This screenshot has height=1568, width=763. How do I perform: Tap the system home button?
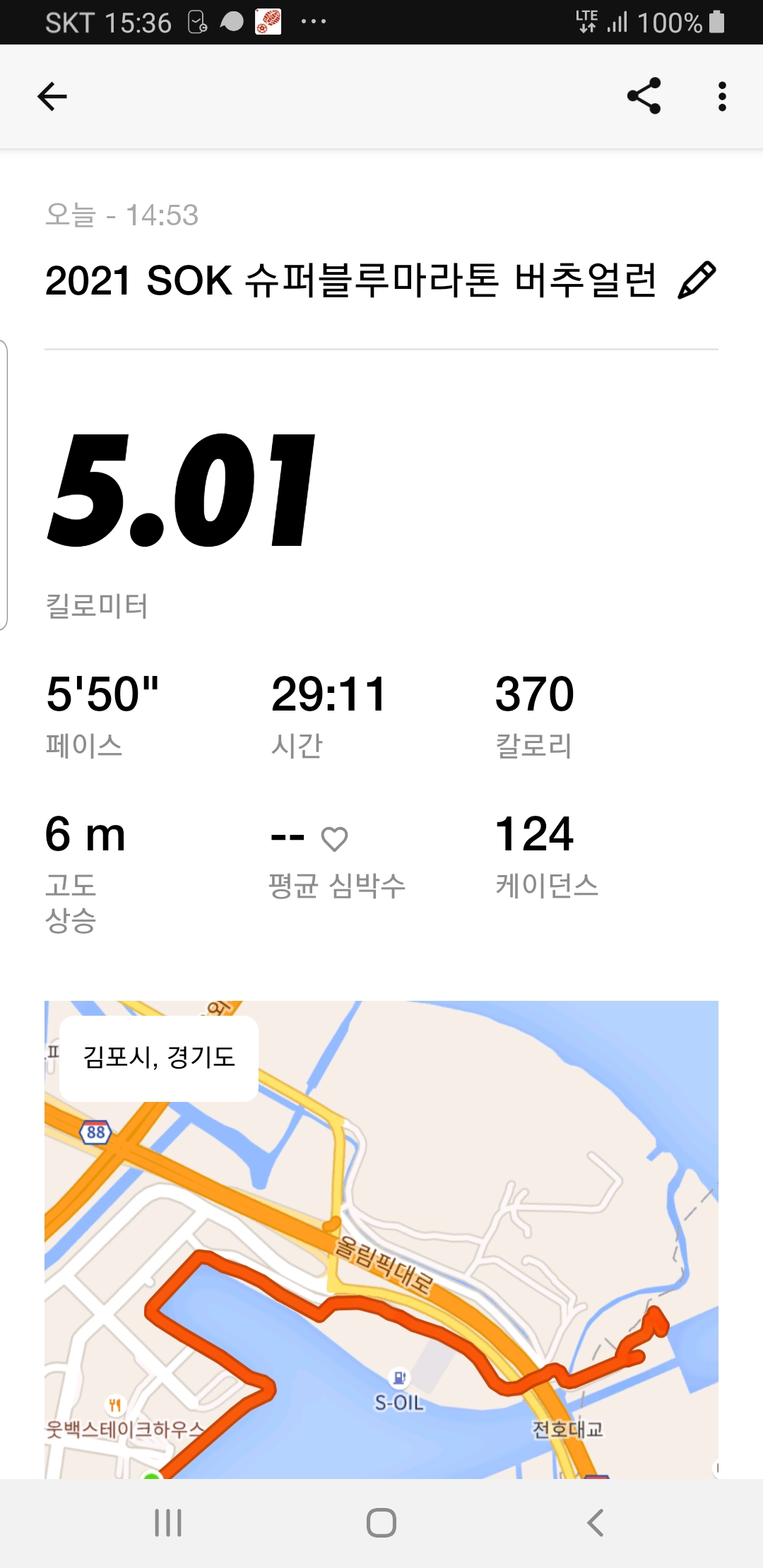[381, 1523]
